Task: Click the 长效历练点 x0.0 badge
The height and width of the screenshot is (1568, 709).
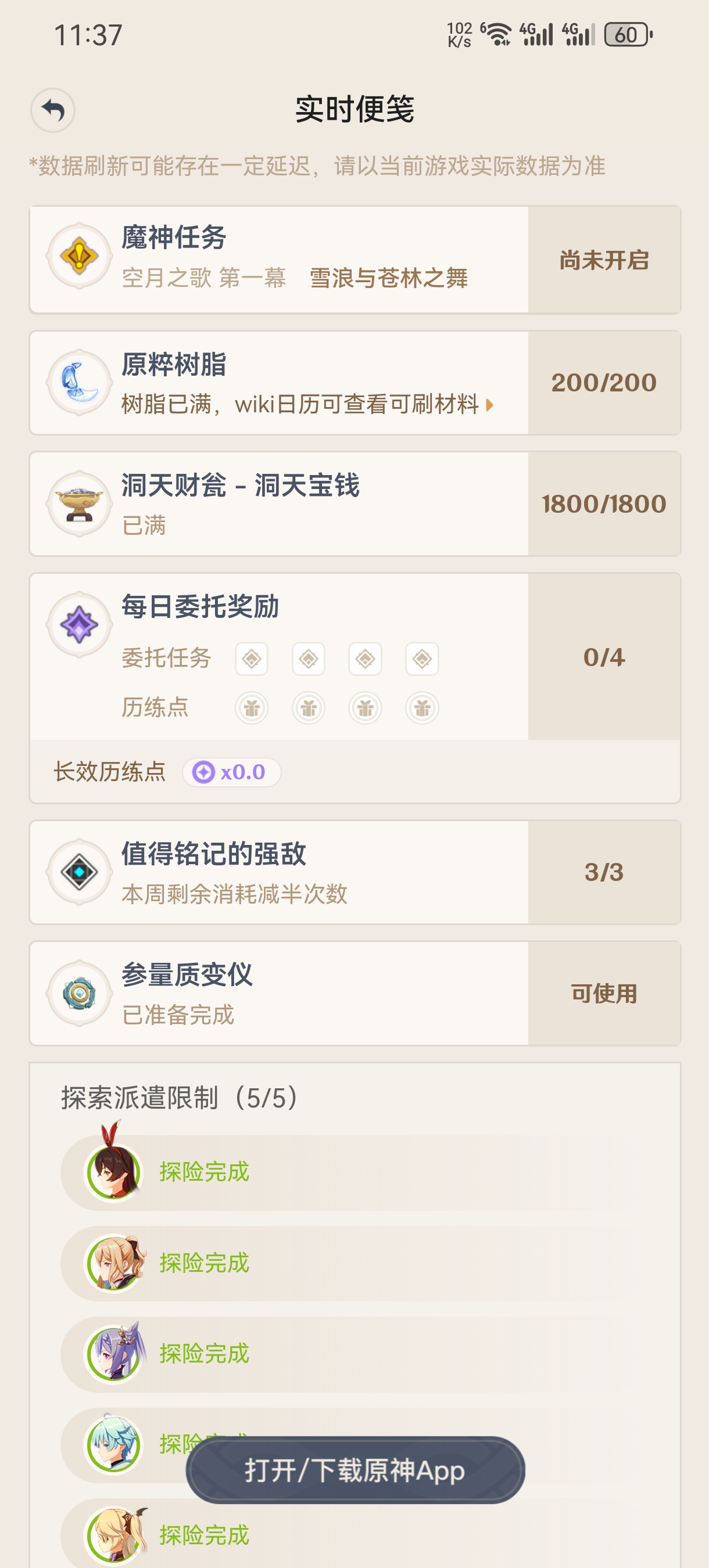Action: 233,772
